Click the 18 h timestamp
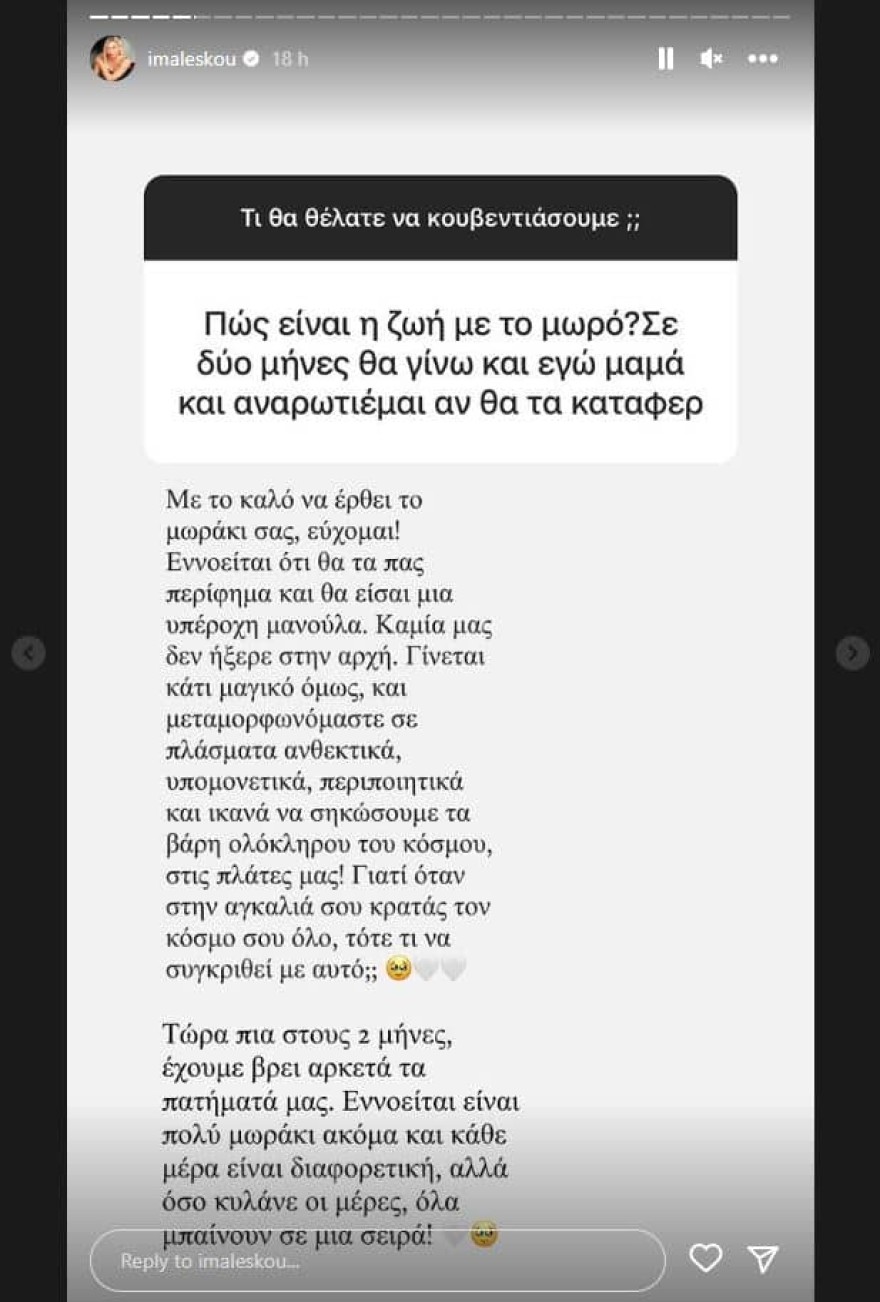Image resolution: width=880 pixels, height=1302 pixels. pyautogui.click(x=288, y=58)
